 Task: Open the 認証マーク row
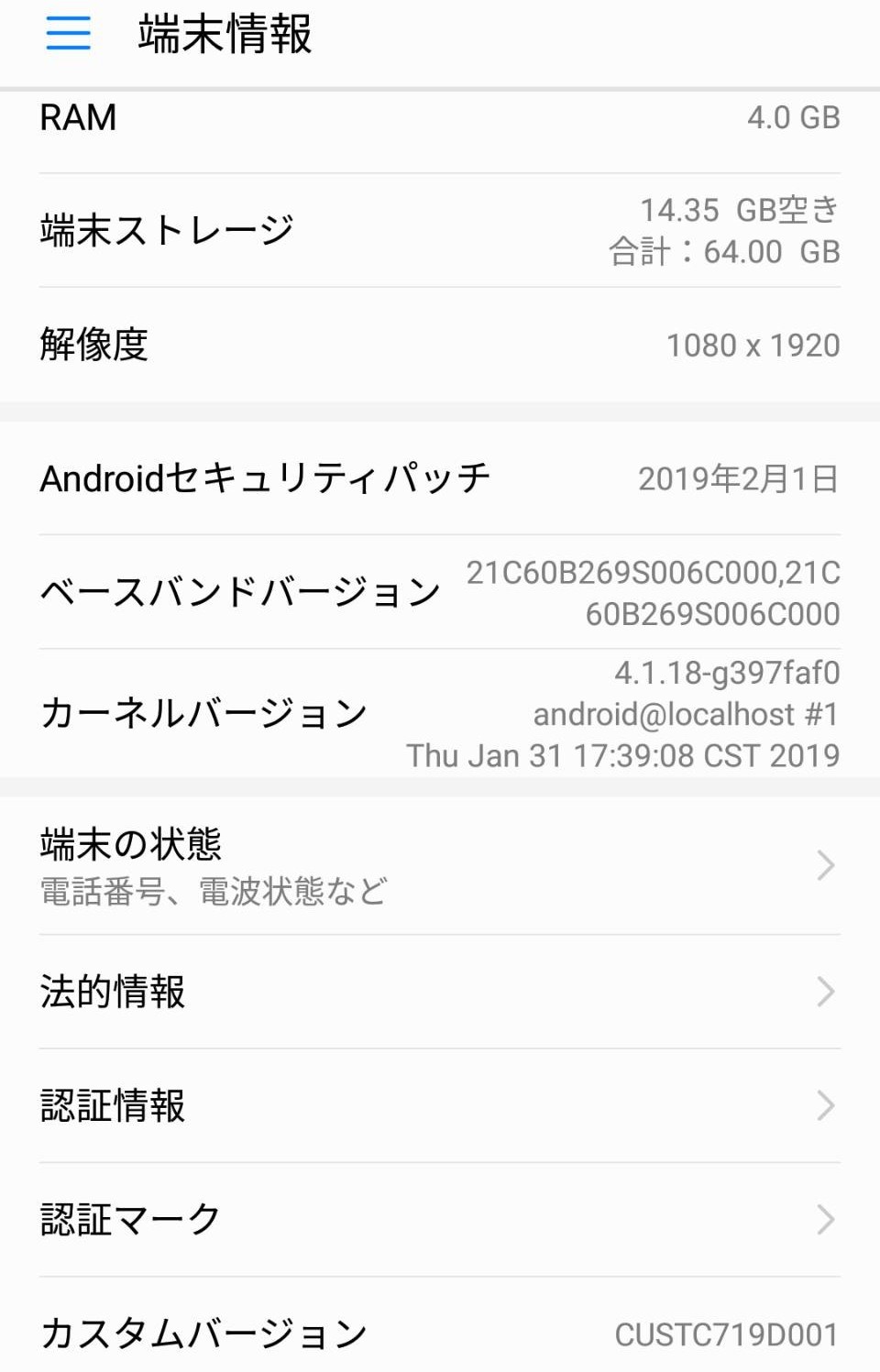coord(438,1219)
